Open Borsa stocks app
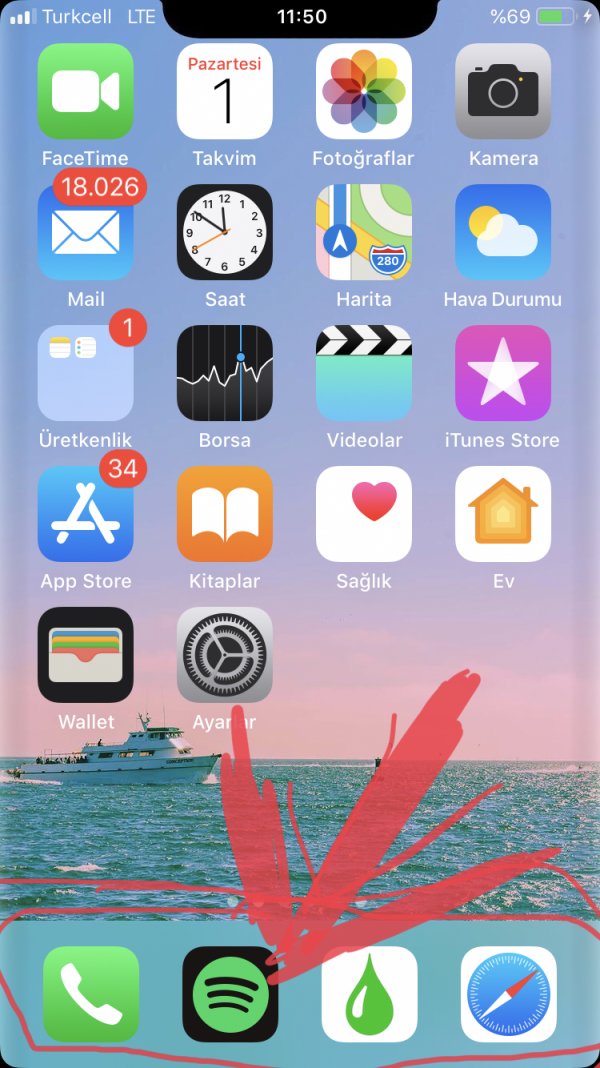The width and height of the screenshot is (600, 1068). [x=224, y=373]
